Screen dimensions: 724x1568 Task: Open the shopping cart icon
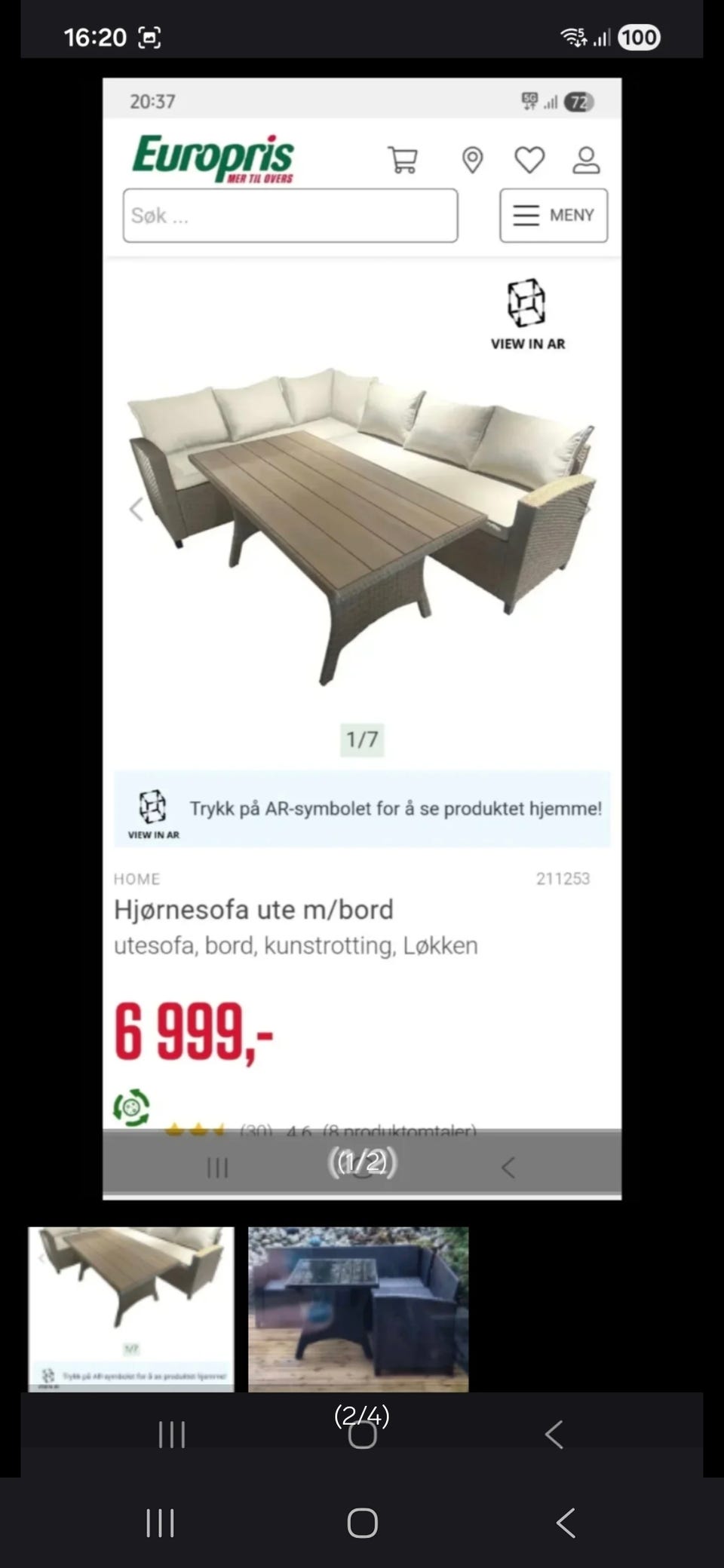404,160
